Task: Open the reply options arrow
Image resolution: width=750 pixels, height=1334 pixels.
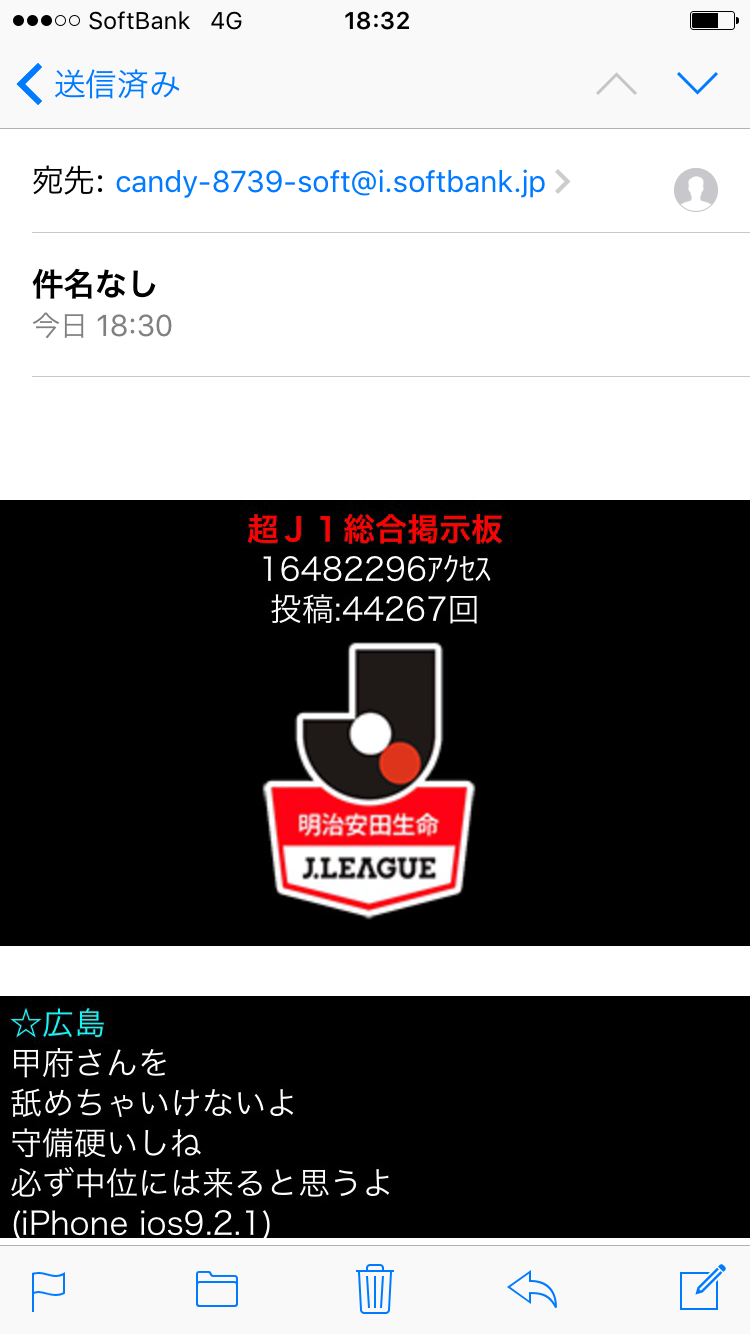Action: coord(532,1289)
